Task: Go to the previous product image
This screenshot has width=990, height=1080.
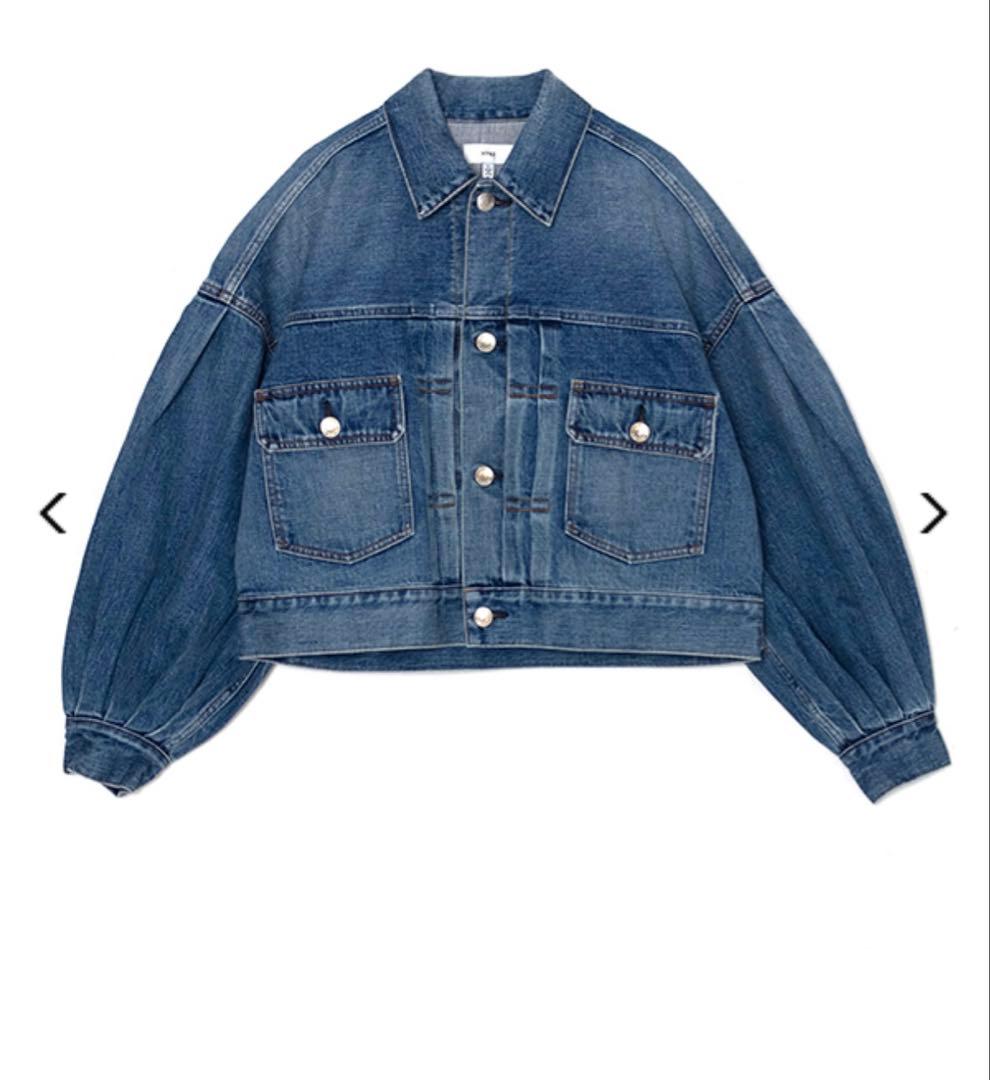Action: pos(52,513)
